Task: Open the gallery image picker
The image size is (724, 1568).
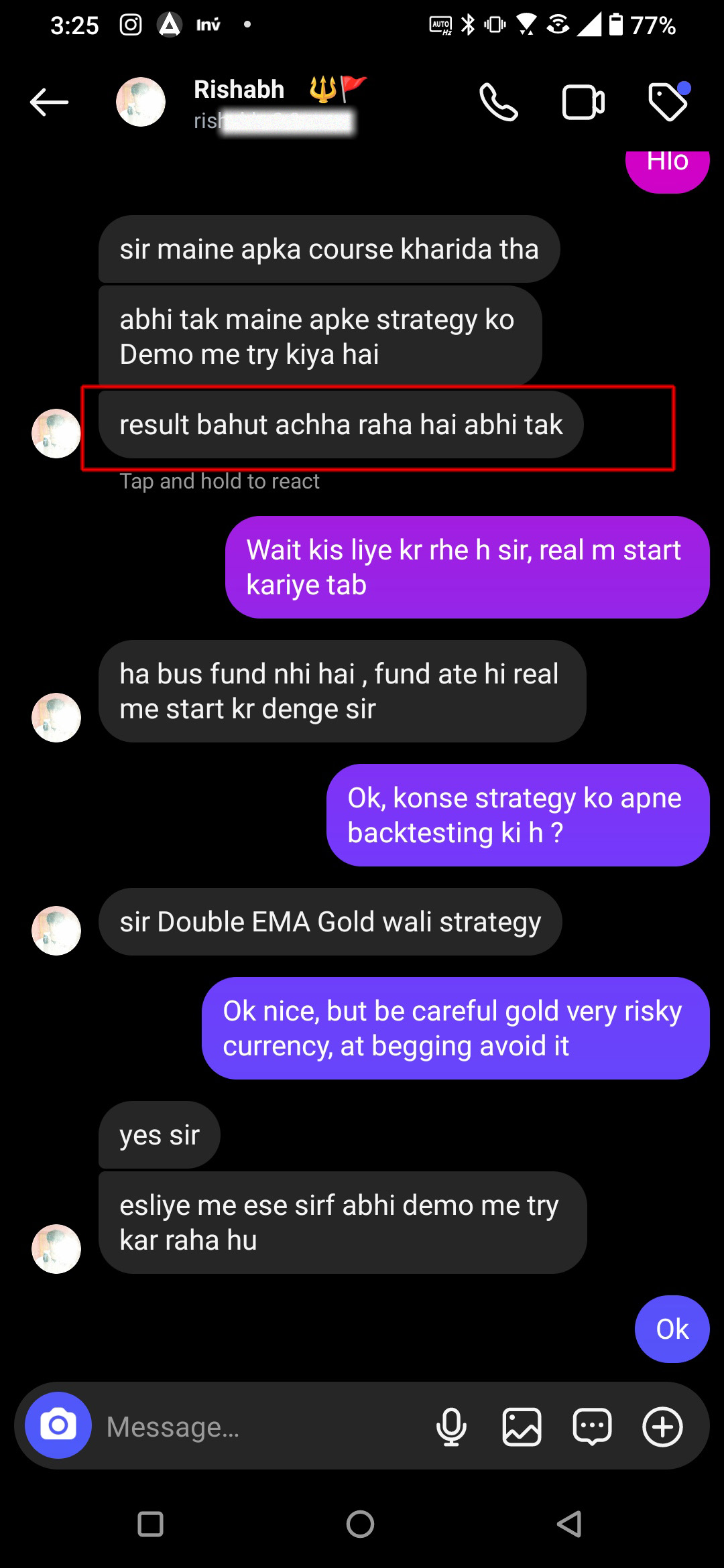Action: tap(522, 1427)
